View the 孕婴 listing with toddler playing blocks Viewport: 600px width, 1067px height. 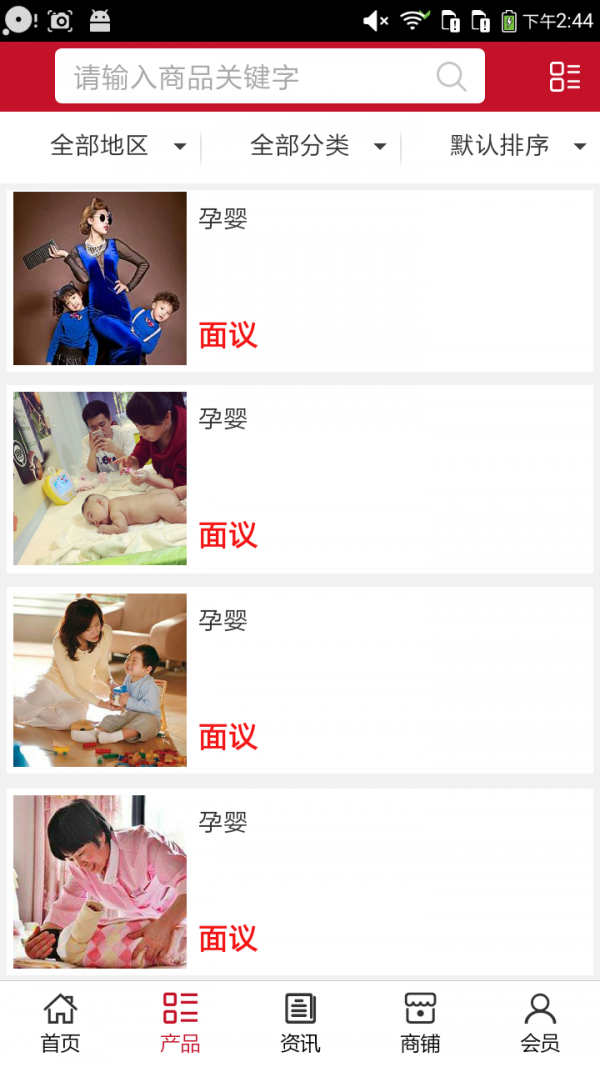[300, 680]
